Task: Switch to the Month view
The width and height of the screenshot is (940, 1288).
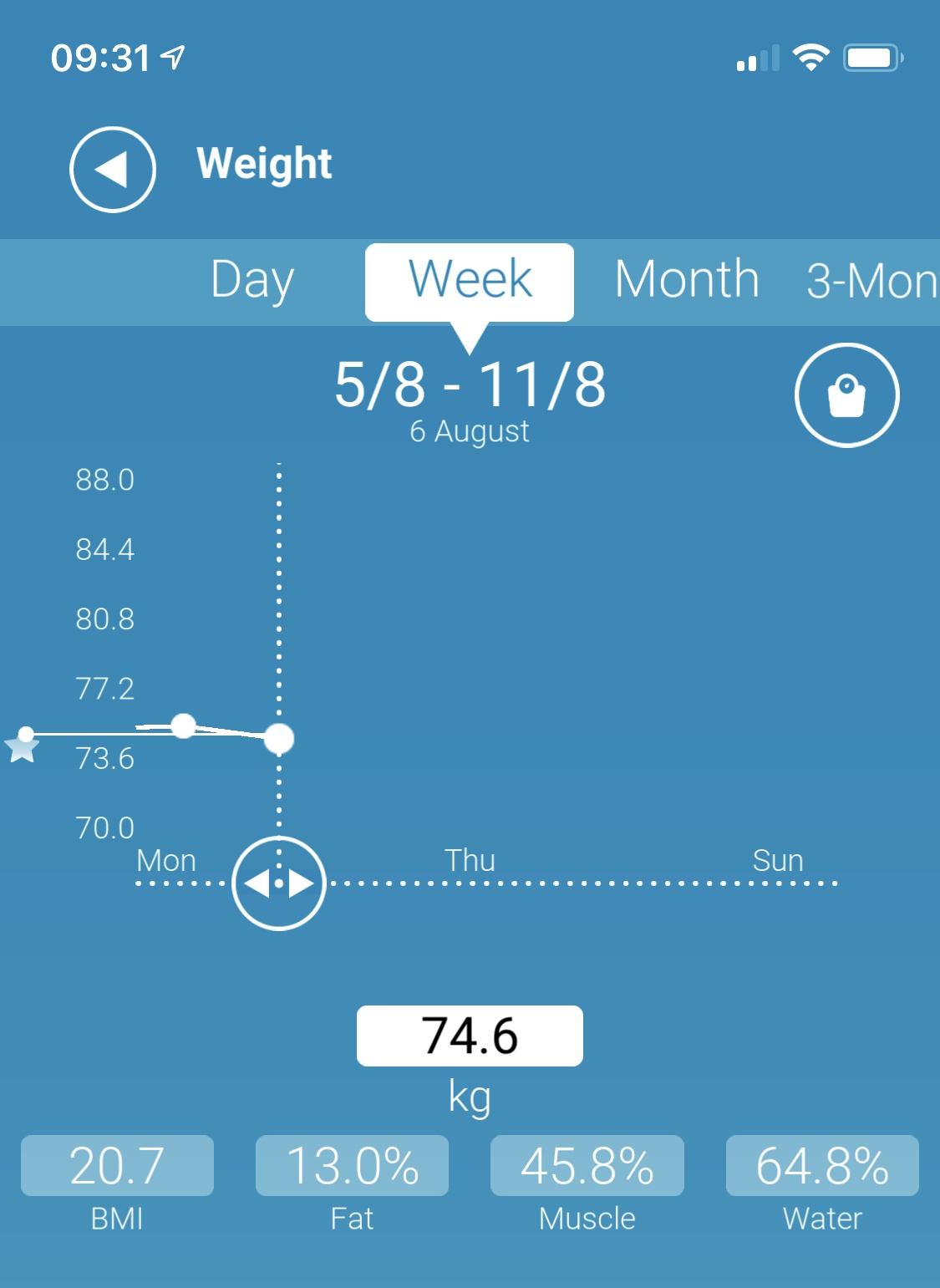Action: 687,280
